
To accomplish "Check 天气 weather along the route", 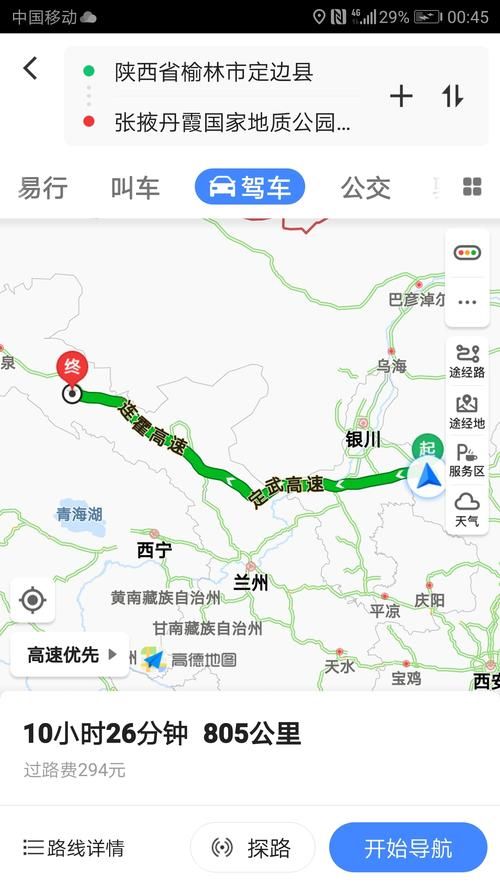I will click(467, 509).
